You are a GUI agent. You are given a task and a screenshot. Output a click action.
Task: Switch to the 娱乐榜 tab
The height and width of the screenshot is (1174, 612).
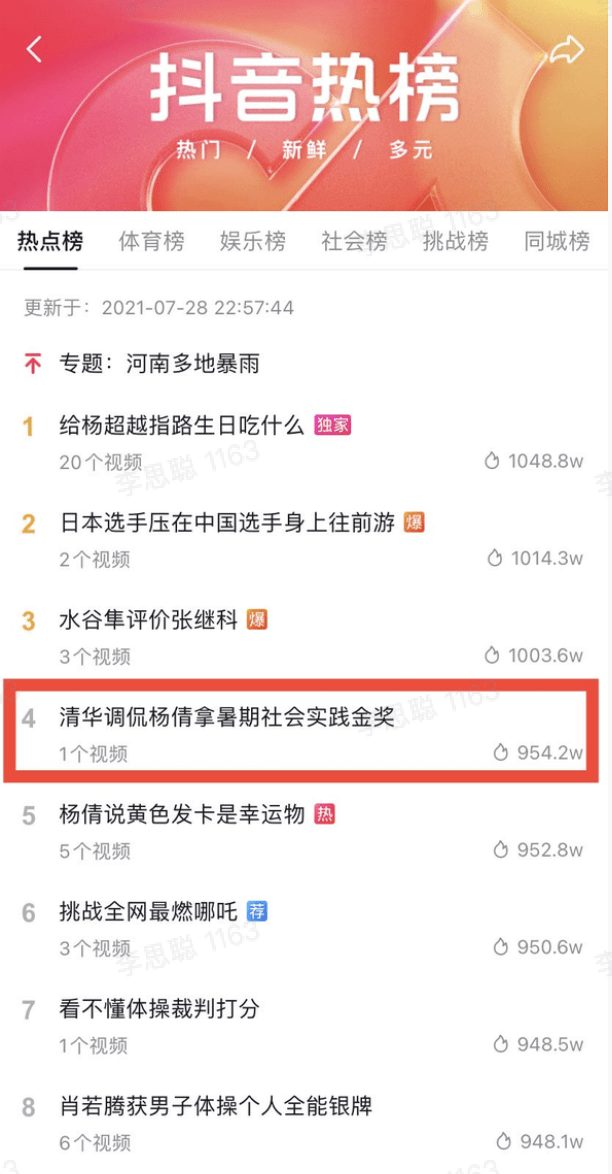[252, 241]
